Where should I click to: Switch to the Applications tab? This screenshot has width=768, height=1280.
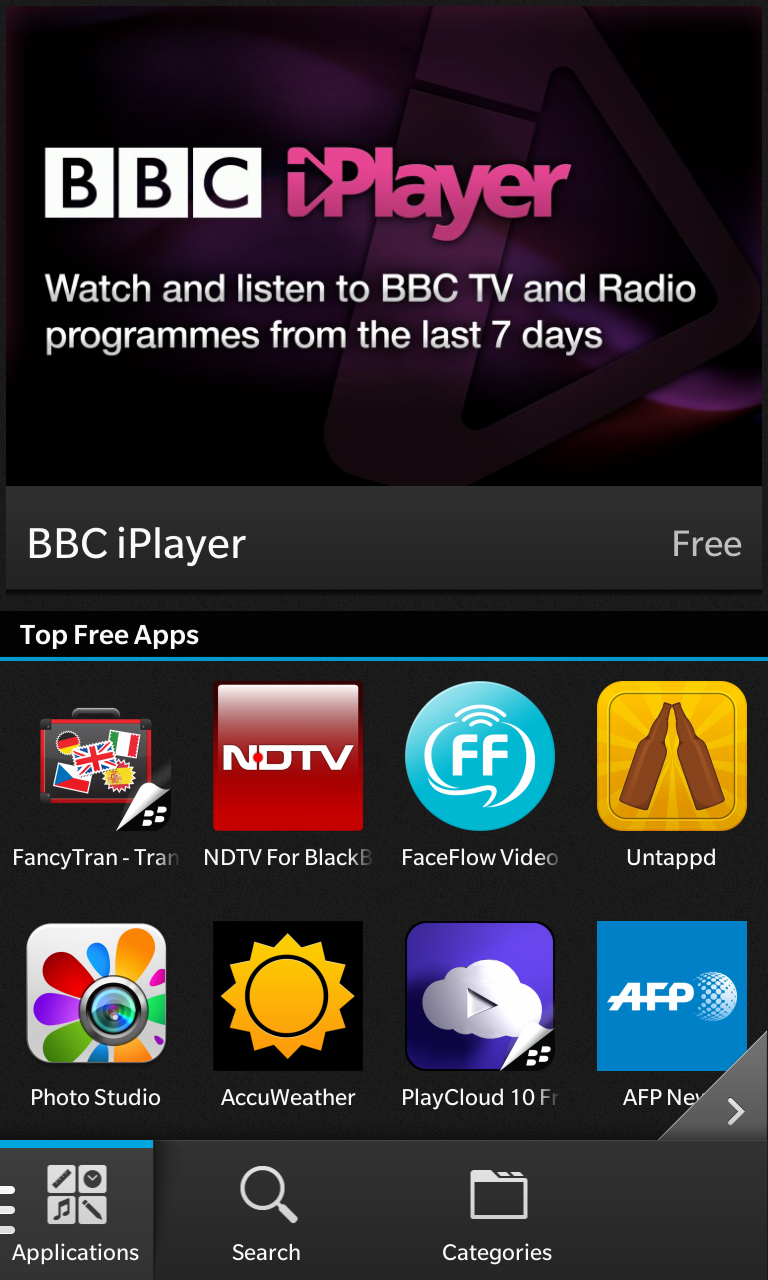pos(77,1212)
